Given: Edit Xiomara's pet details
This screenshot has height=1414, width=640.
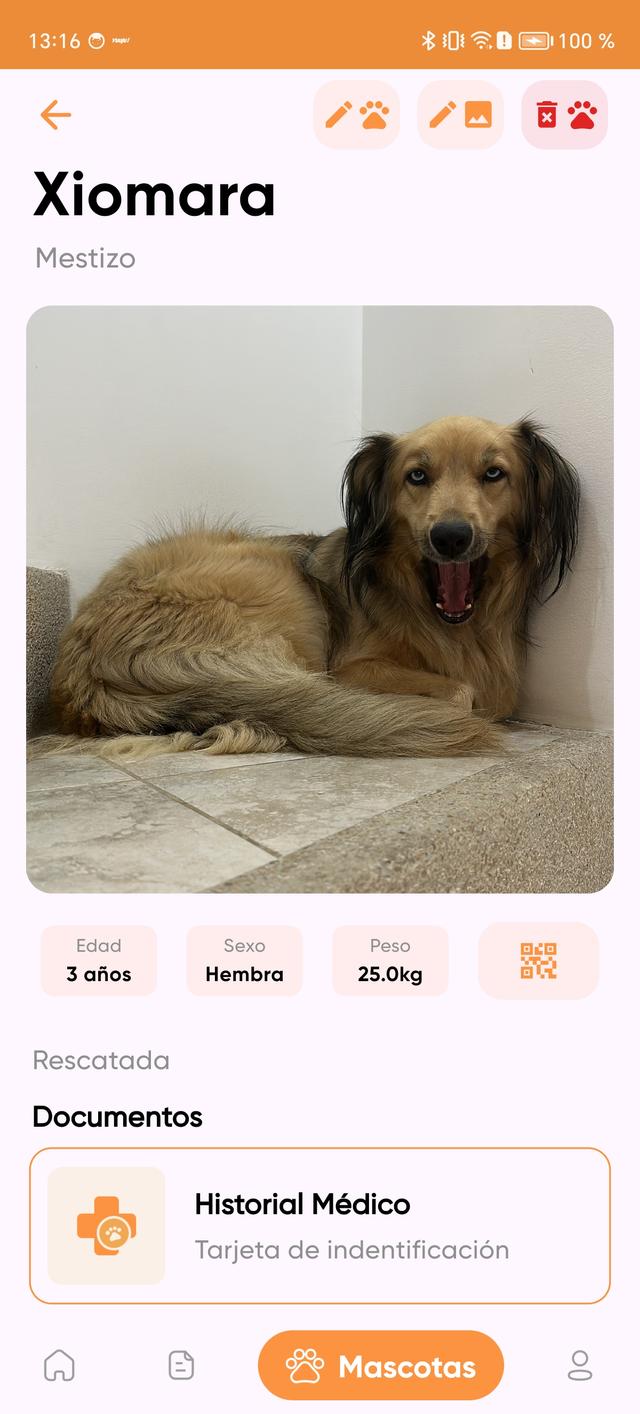Looking at the screenshot, I should click(357, 115).
